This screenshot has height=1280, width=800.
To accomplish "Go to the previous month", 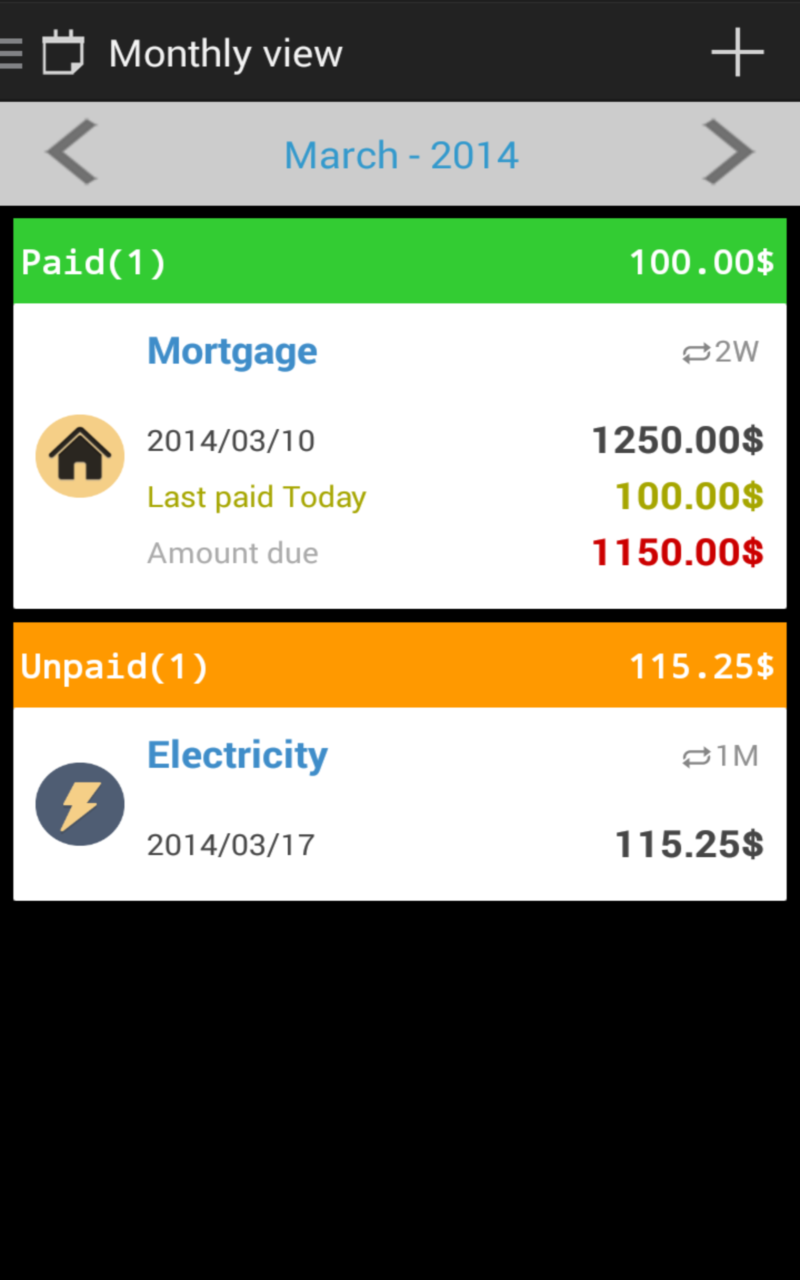I will pyautogui.click(x=72, y=153).
